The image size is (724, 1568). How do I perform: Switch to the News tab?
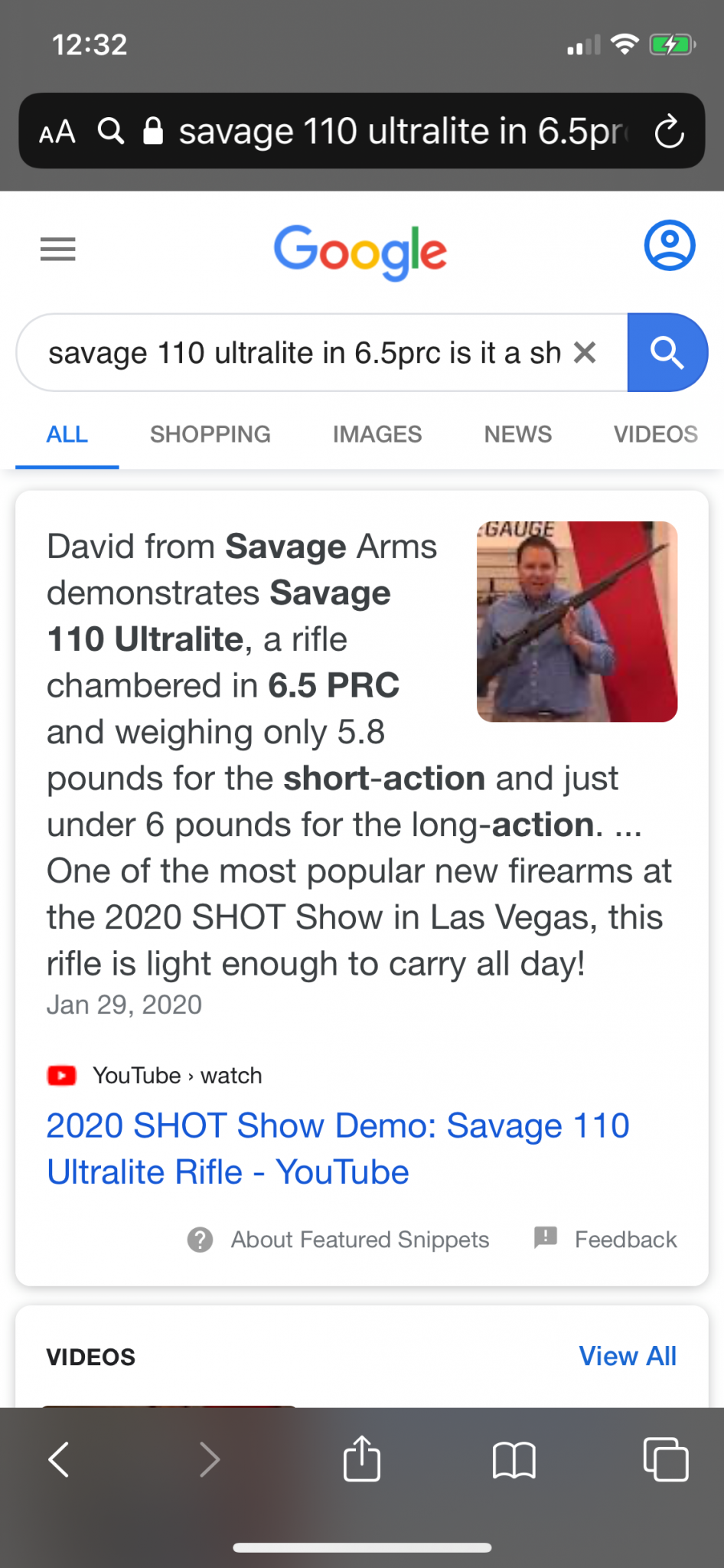(517, 434)
